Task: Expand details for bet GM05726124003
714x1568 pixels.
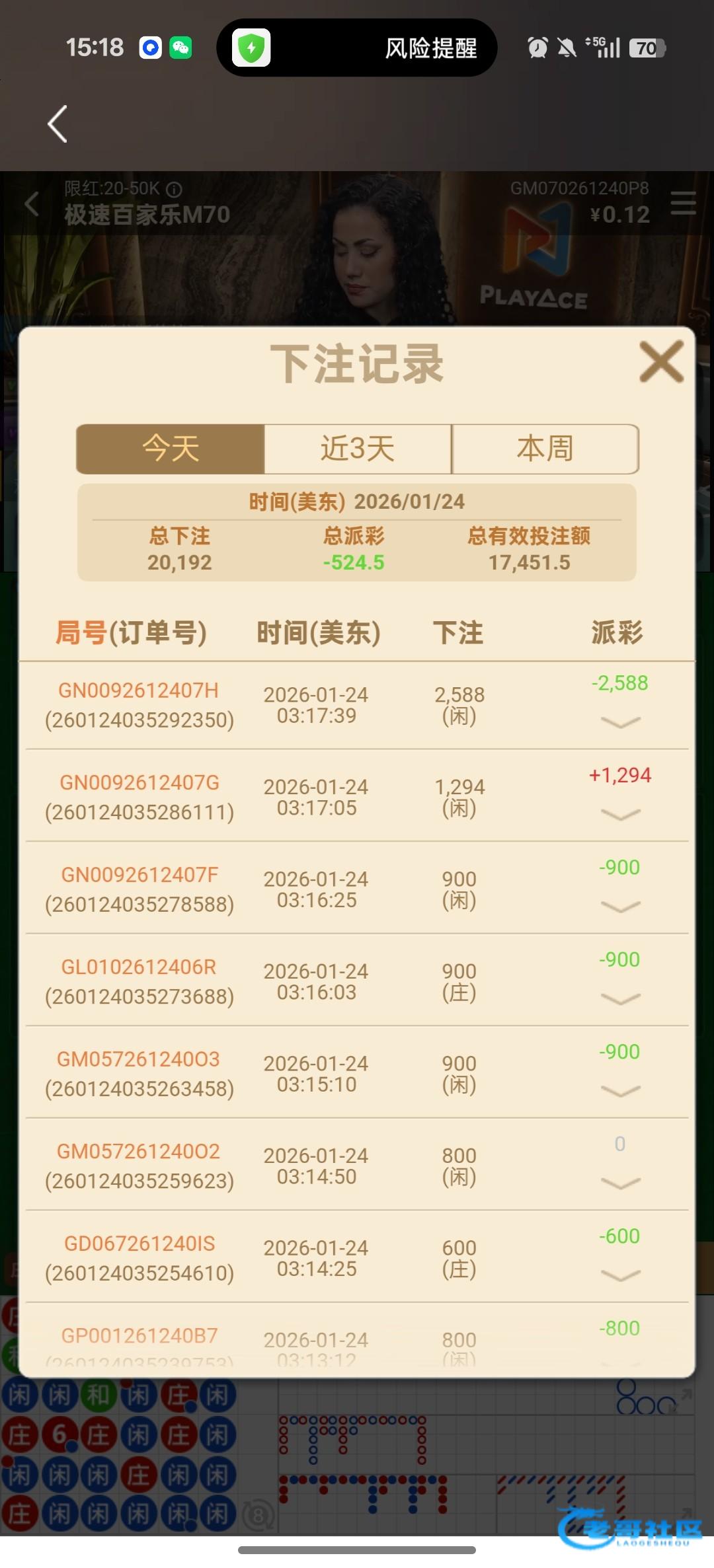Action: pyautogui.click(x=620, y=1090)
